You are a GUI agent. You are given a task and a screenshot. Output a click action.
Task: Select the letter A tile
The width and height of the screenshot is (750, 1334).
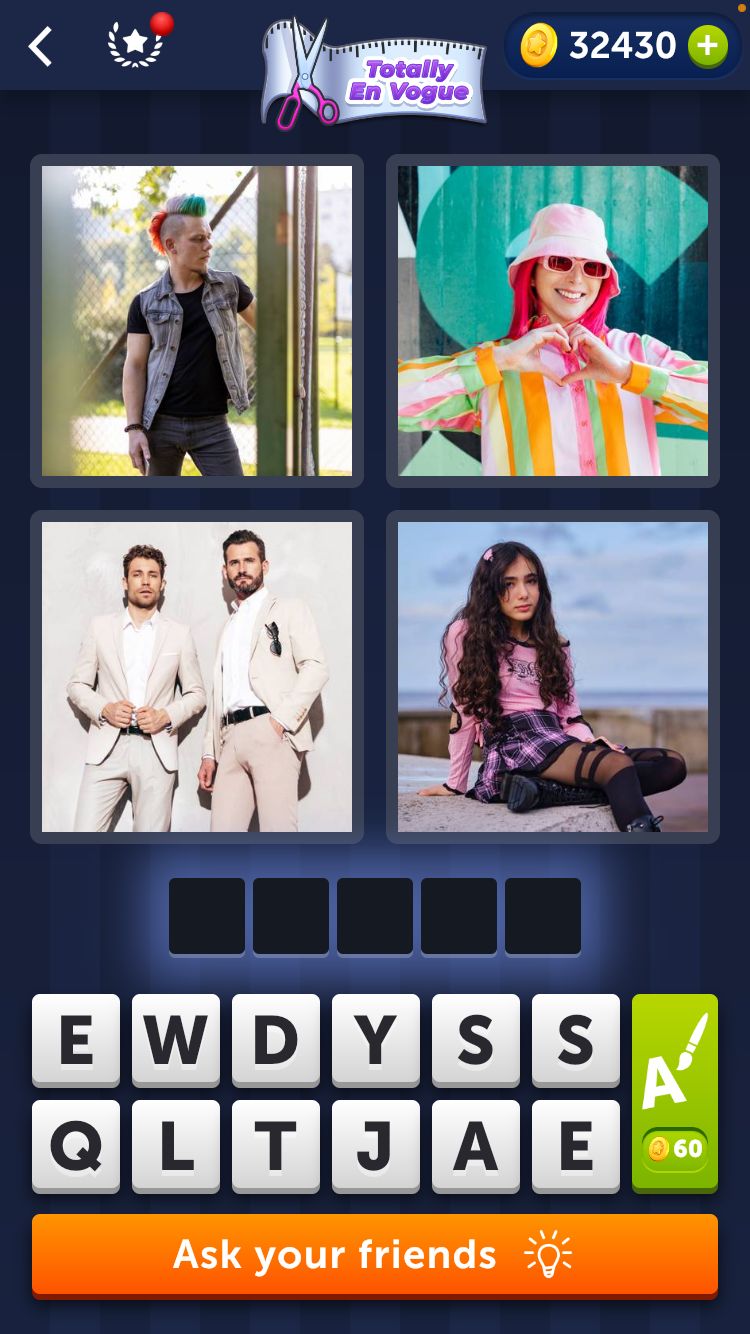476,1146
